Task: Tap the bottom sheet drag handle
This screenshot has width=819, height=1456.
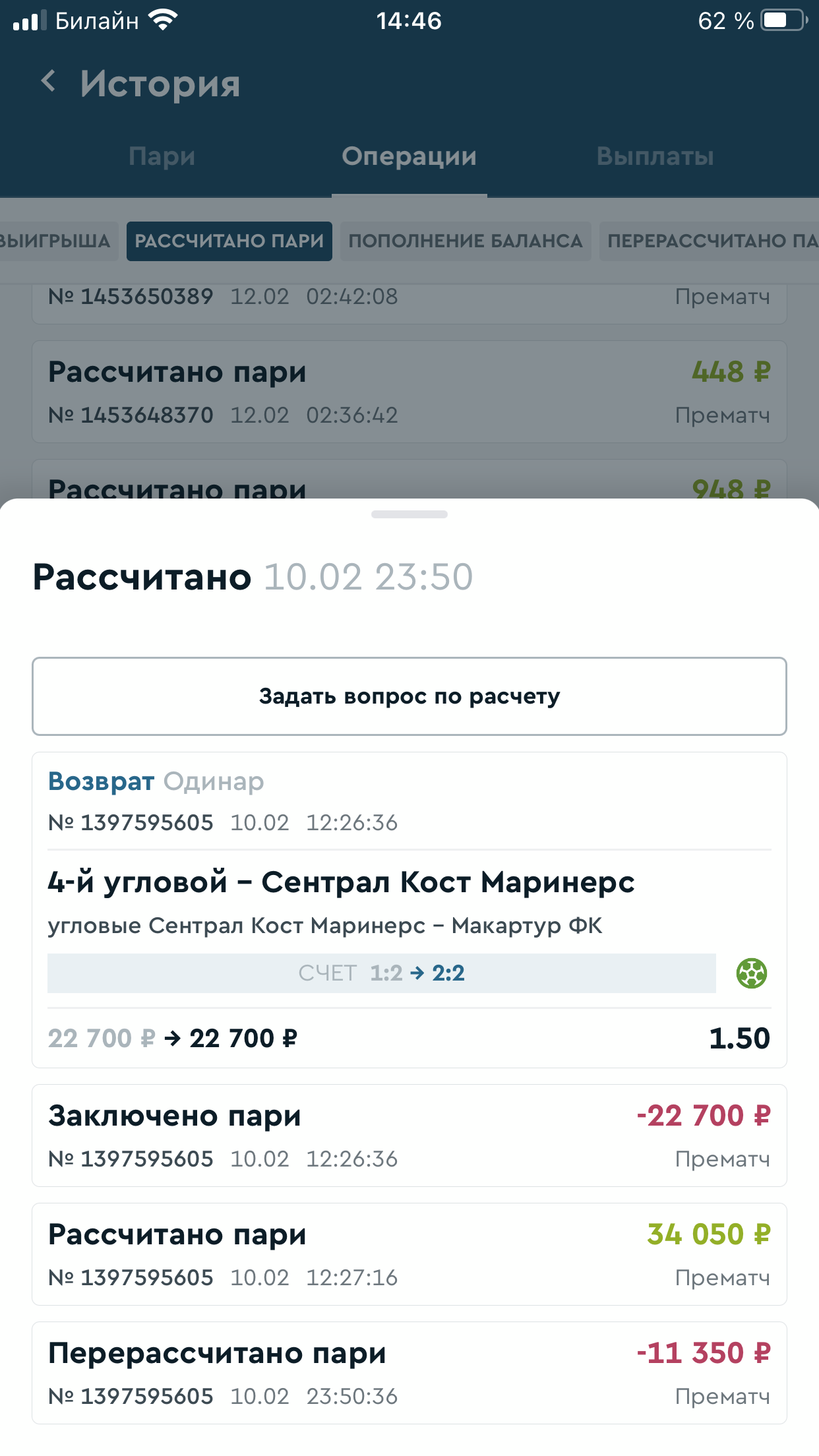Action: pos(409,514)
